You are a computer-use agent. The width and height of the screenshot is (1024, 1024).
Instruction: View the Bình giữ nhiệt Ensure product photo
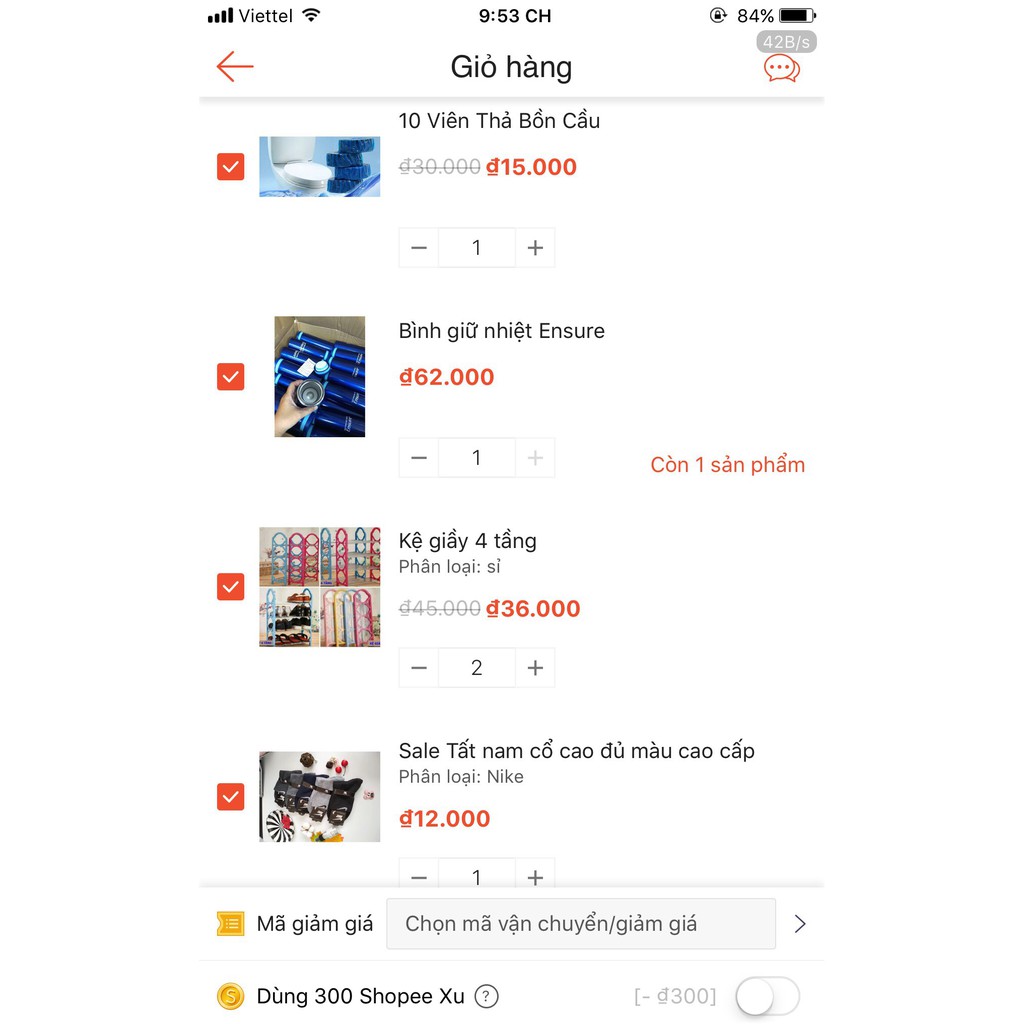319,377
